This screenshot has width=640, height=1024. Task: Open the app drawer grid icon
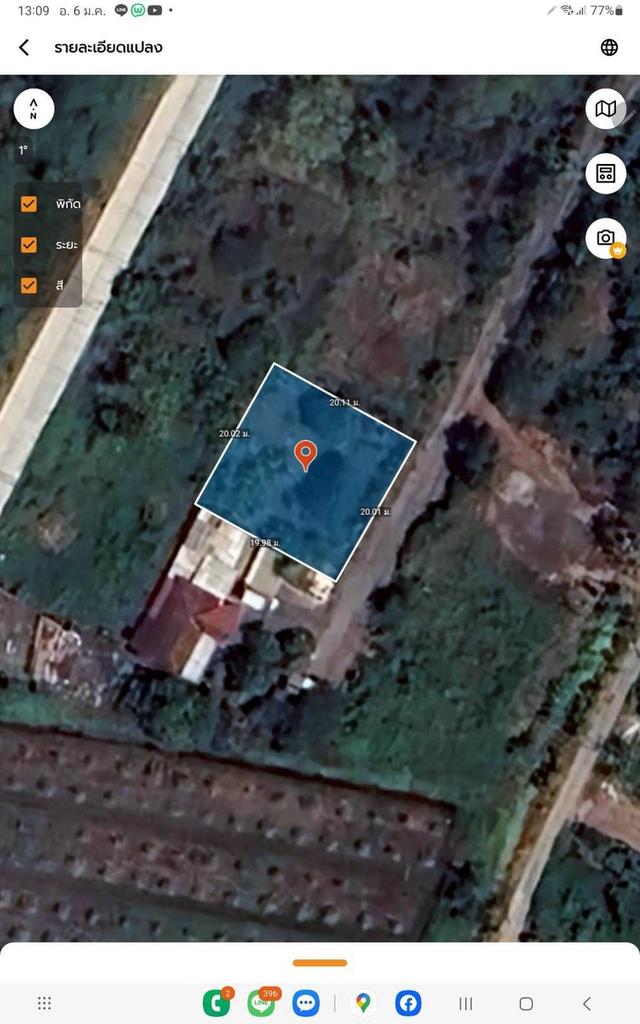tap(44, 1003)
